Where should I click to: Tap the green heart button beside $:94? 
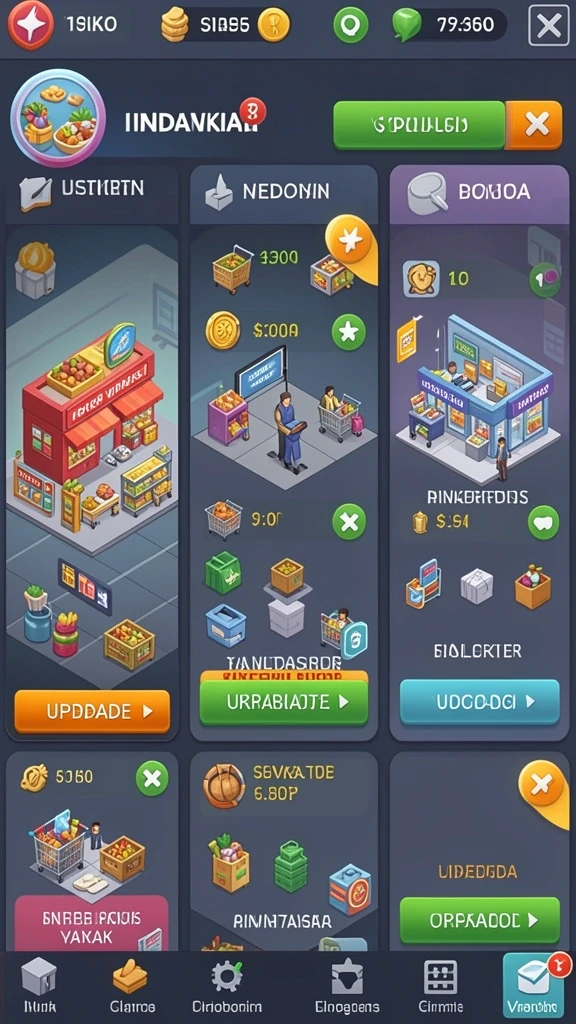[x=543, y=522]
